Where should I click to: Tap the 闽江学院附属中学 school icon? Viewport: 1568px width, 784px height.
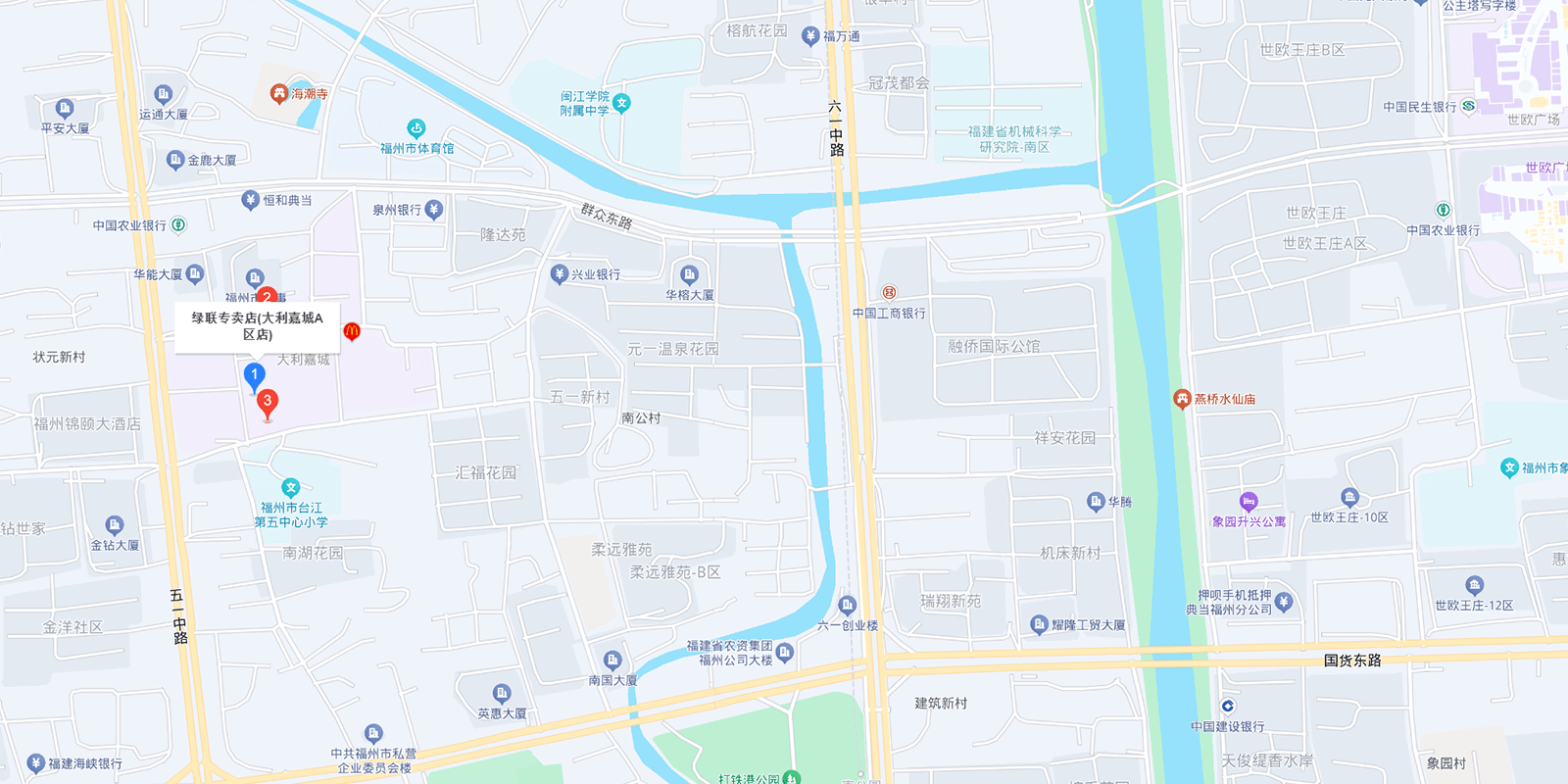[x=621, y=103]
